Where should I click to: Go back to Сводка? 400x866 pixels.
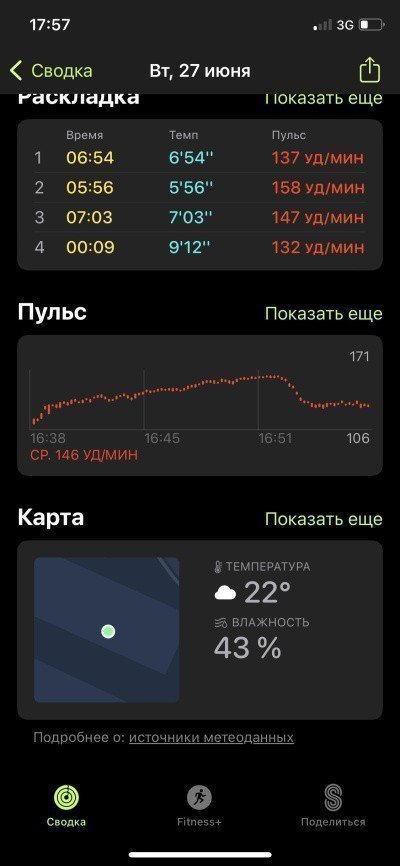coord(51,71)
